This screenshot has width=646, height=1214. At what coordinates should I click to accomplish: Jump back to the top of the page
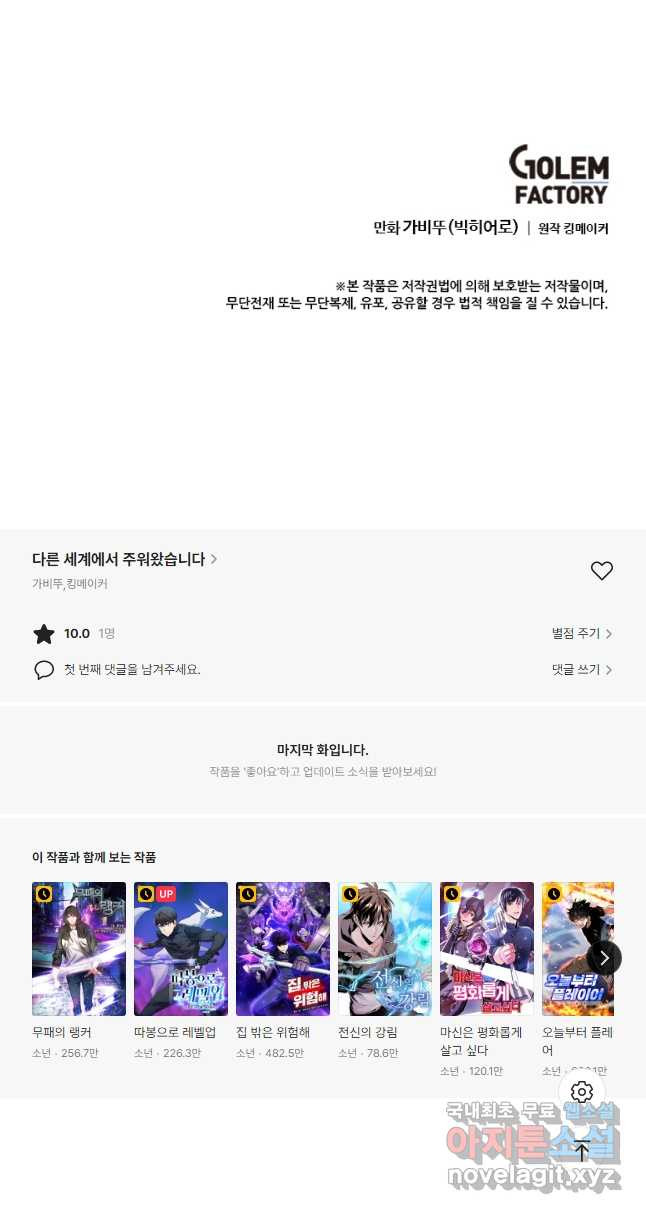582,1149
